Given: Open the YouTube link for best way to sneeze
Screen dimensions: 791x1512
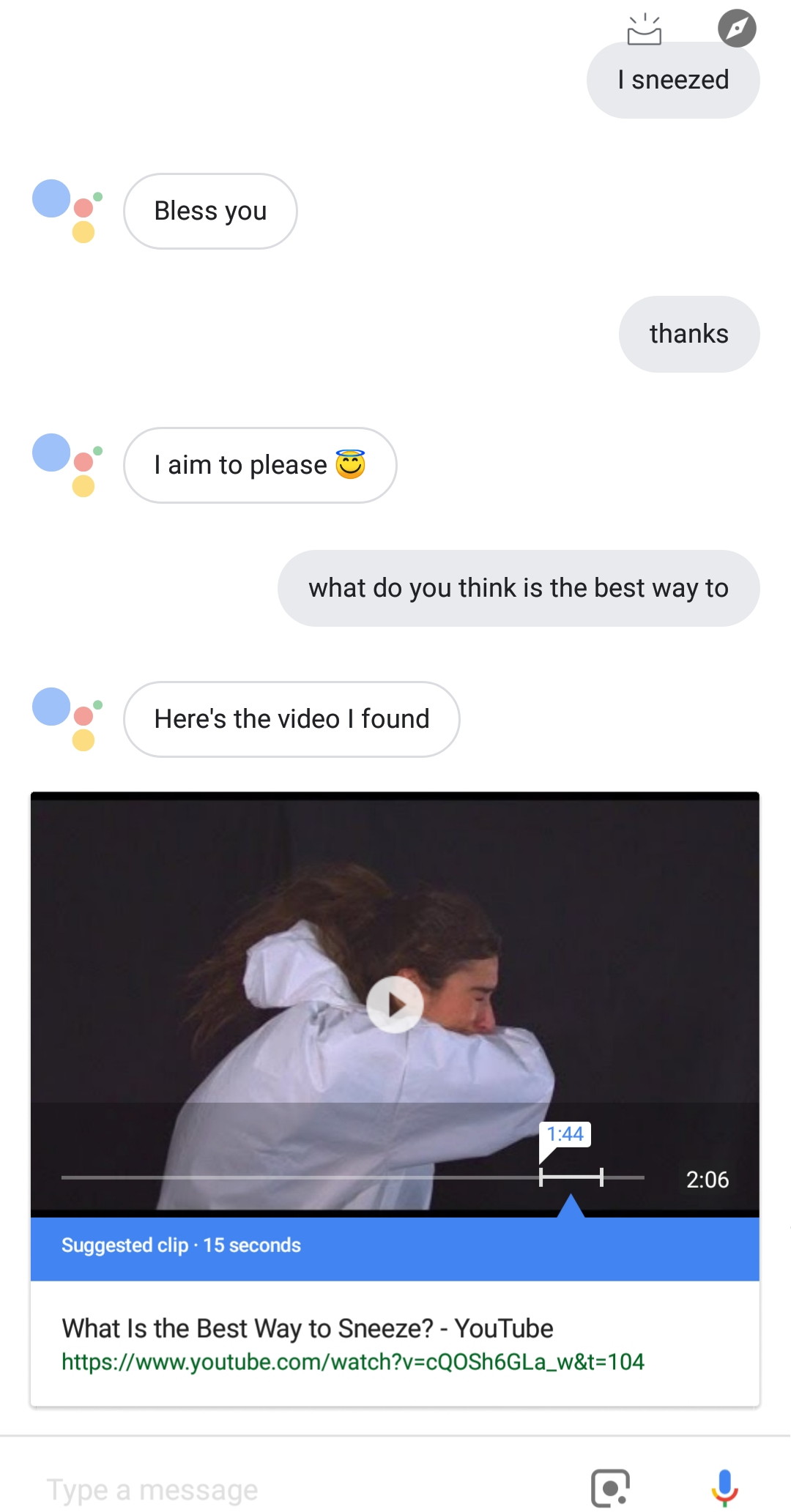Looking at the screenshot, I should pyautogui.click(x=353, y=1362).
